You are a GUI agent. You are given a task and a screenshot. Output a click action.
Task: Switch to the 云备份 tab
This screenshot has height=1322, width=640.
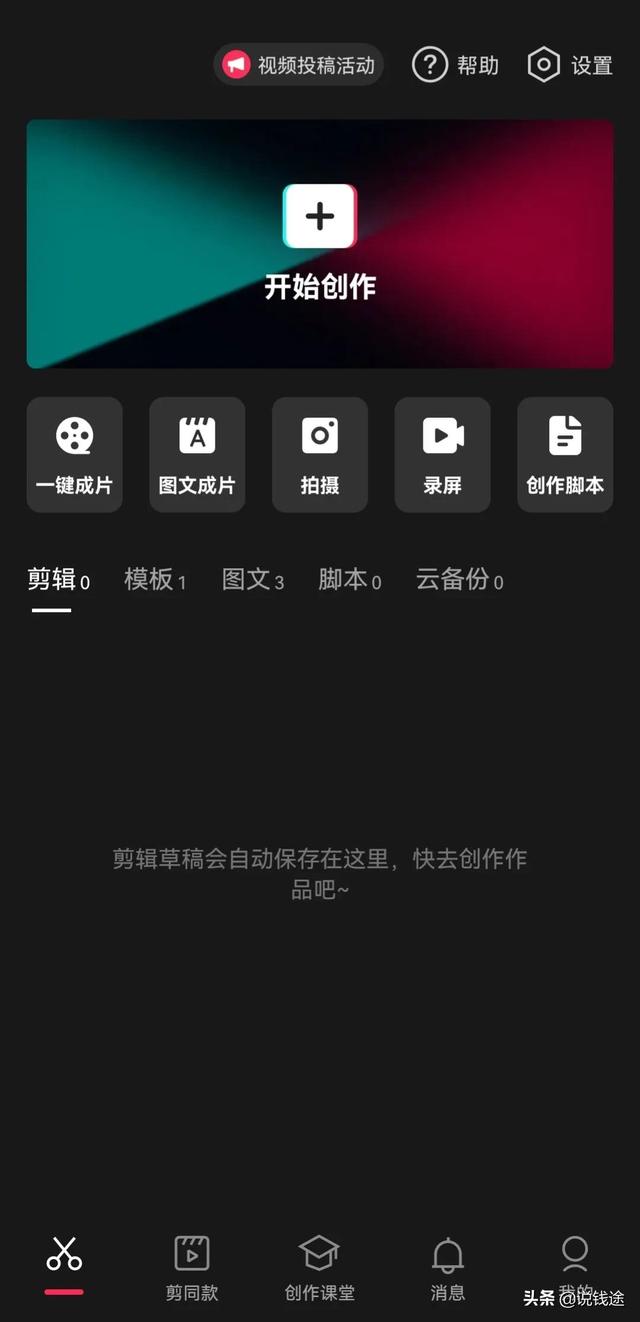click(x=460, y=580)
